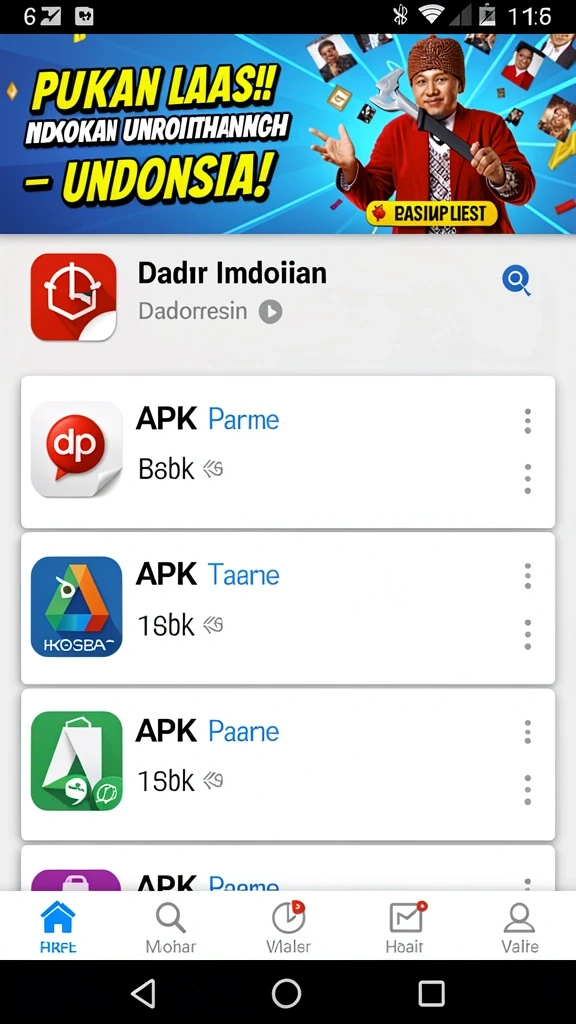
Task: Open the promotional banner at the top
Action: pyautogui.click(x=288, y=134)
